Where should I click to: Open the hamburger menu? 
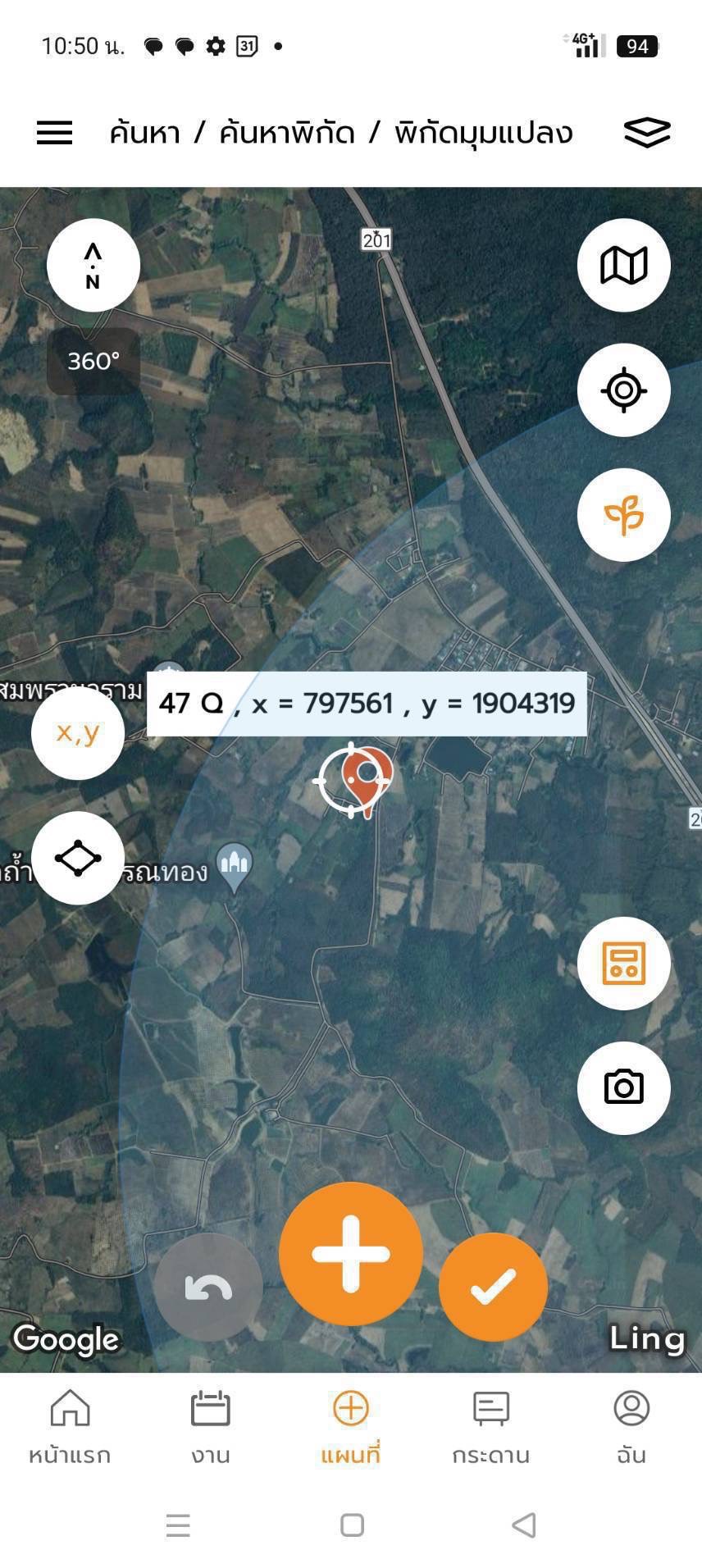pos(54,133)
